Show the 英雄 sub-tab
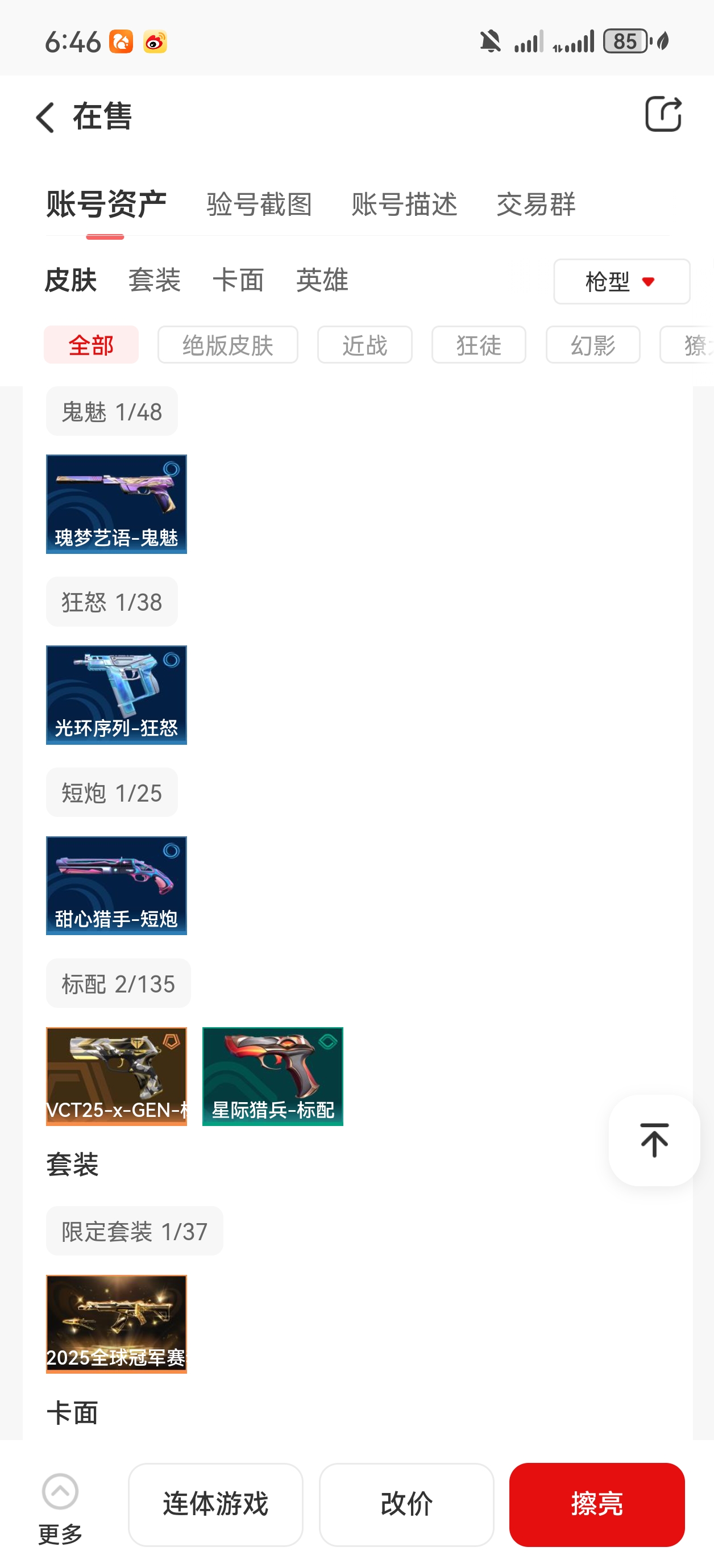Viewport: 714px width, 1568px height. [322, 281]
